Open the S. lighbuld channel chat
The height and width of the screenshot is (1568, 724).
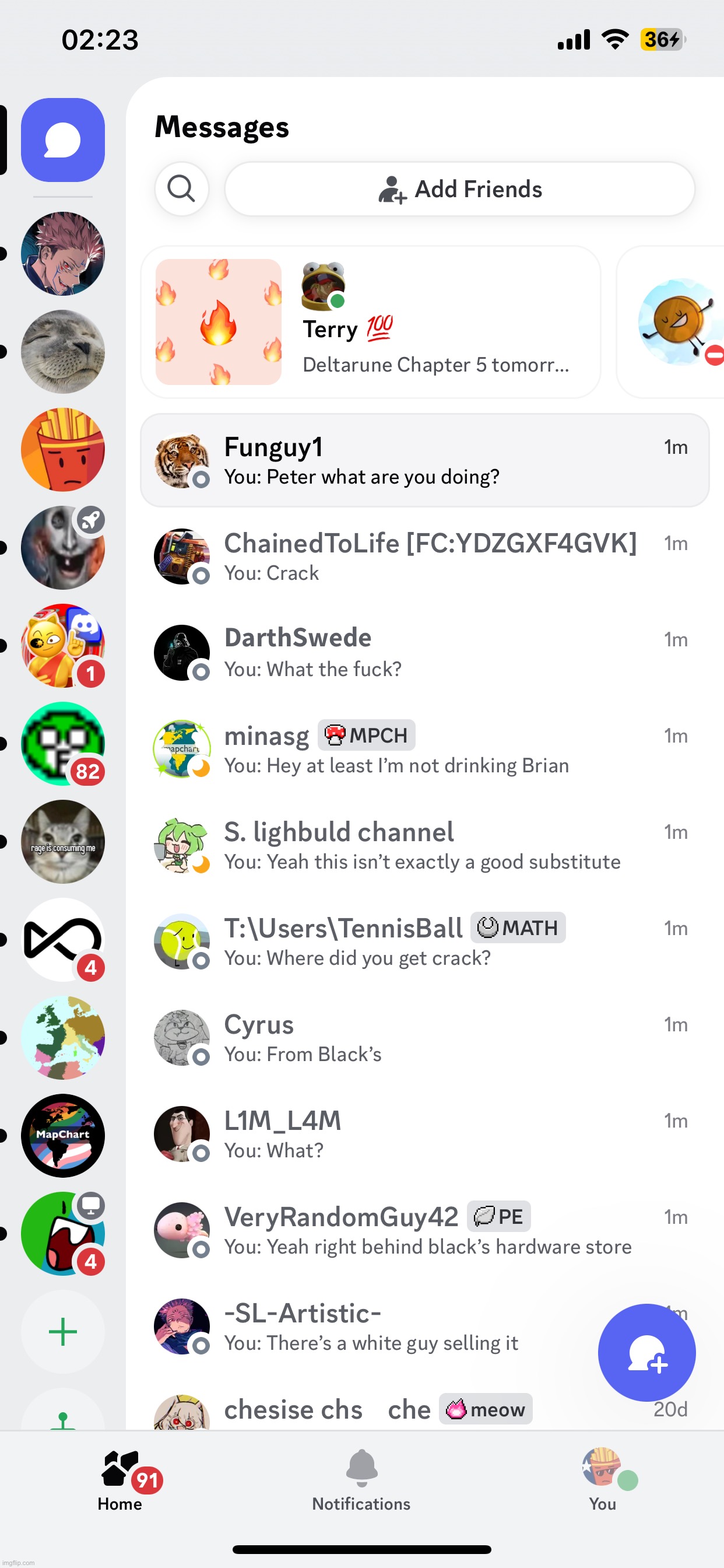pos(424,845)
